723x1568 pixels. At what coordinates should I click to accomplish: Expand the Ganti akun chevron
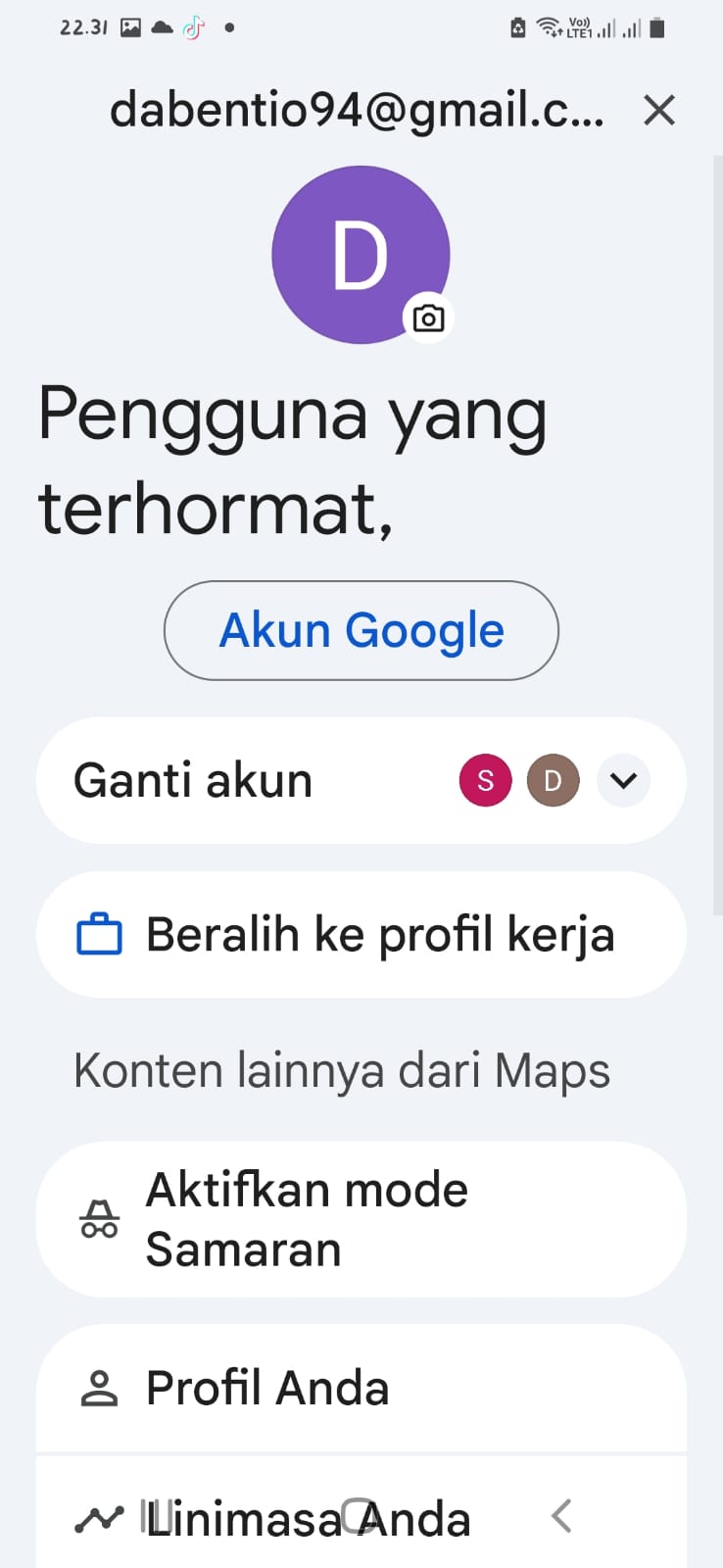[624, 780]
